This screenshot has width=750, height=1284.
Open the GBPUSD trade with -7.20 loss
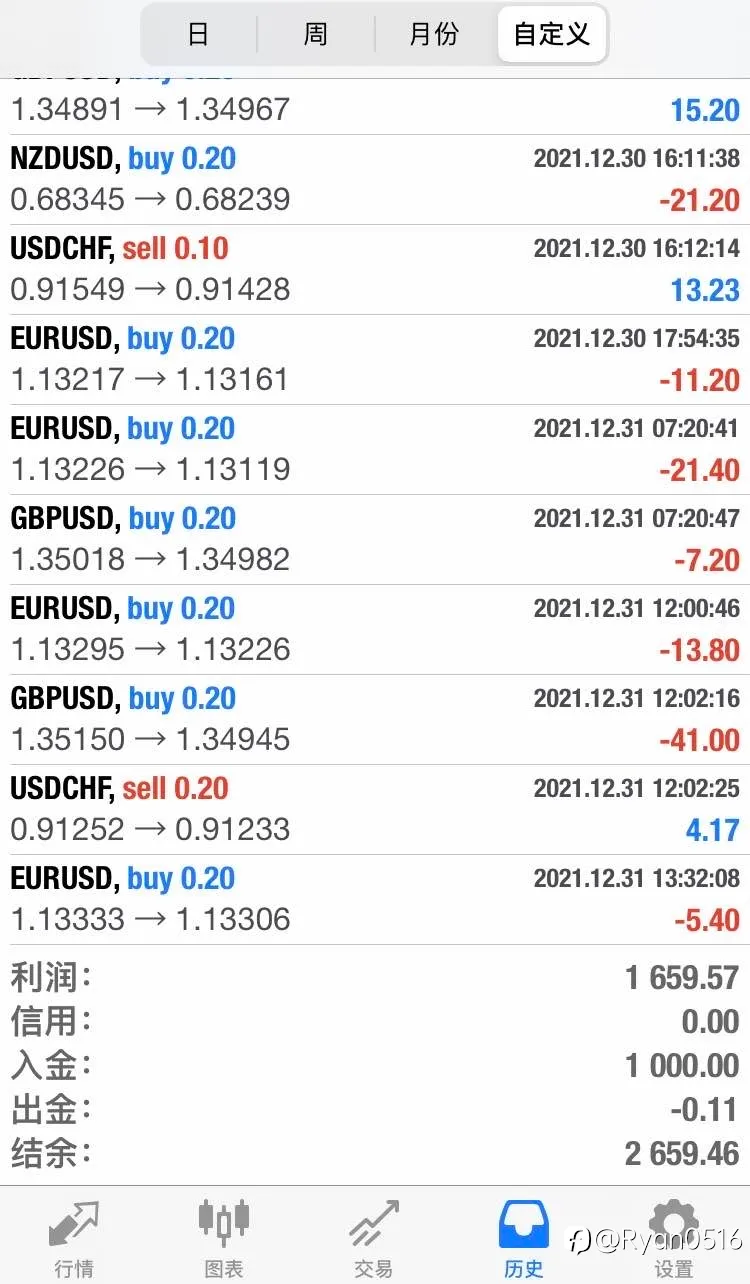(375, 540)
